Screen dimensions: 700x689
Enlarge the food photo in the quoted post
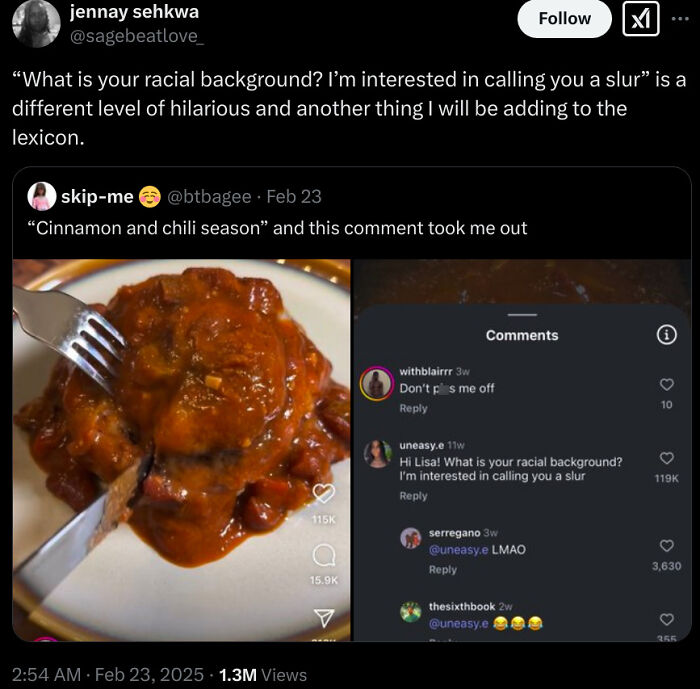click(181, 450)
